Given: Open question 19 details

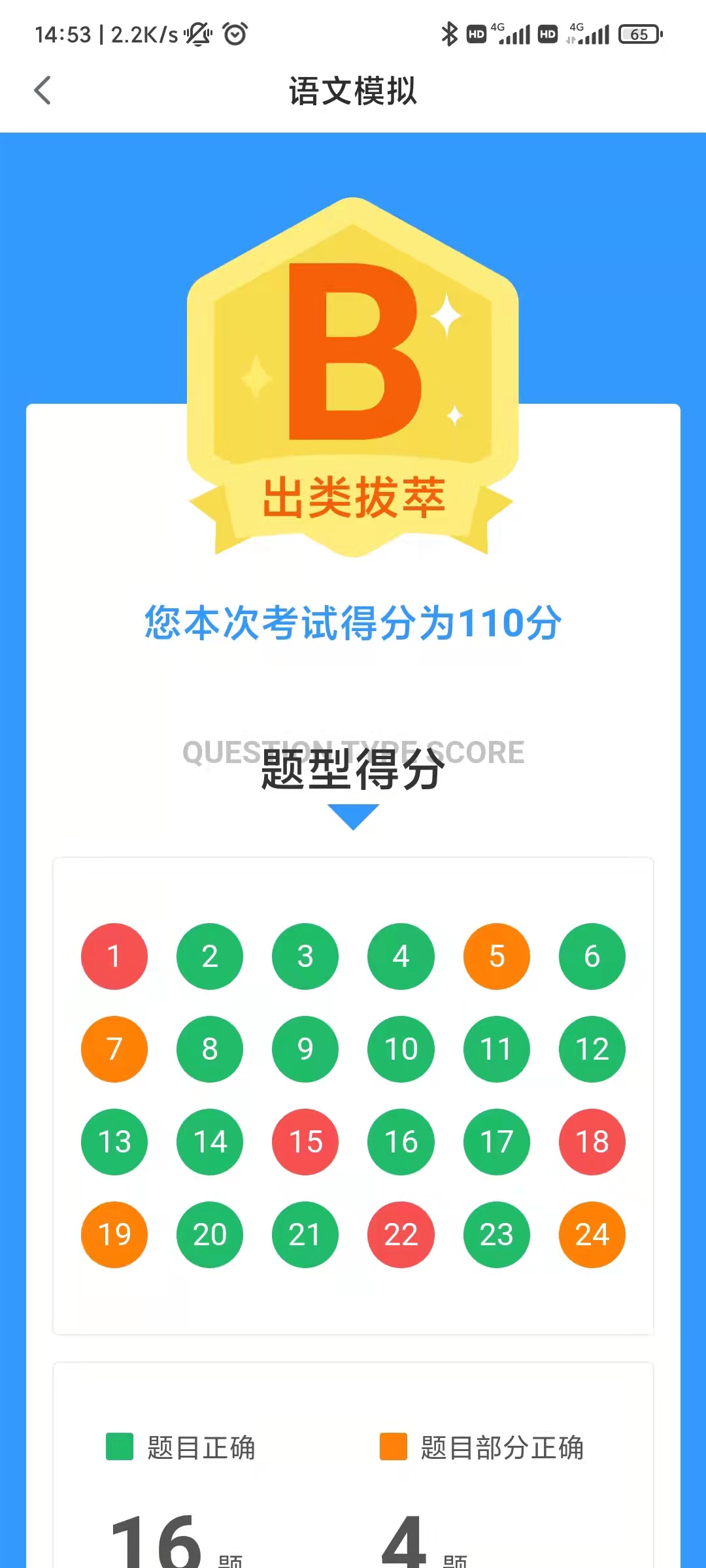Looking at the screenshot, I should (x=114, y=1235).
